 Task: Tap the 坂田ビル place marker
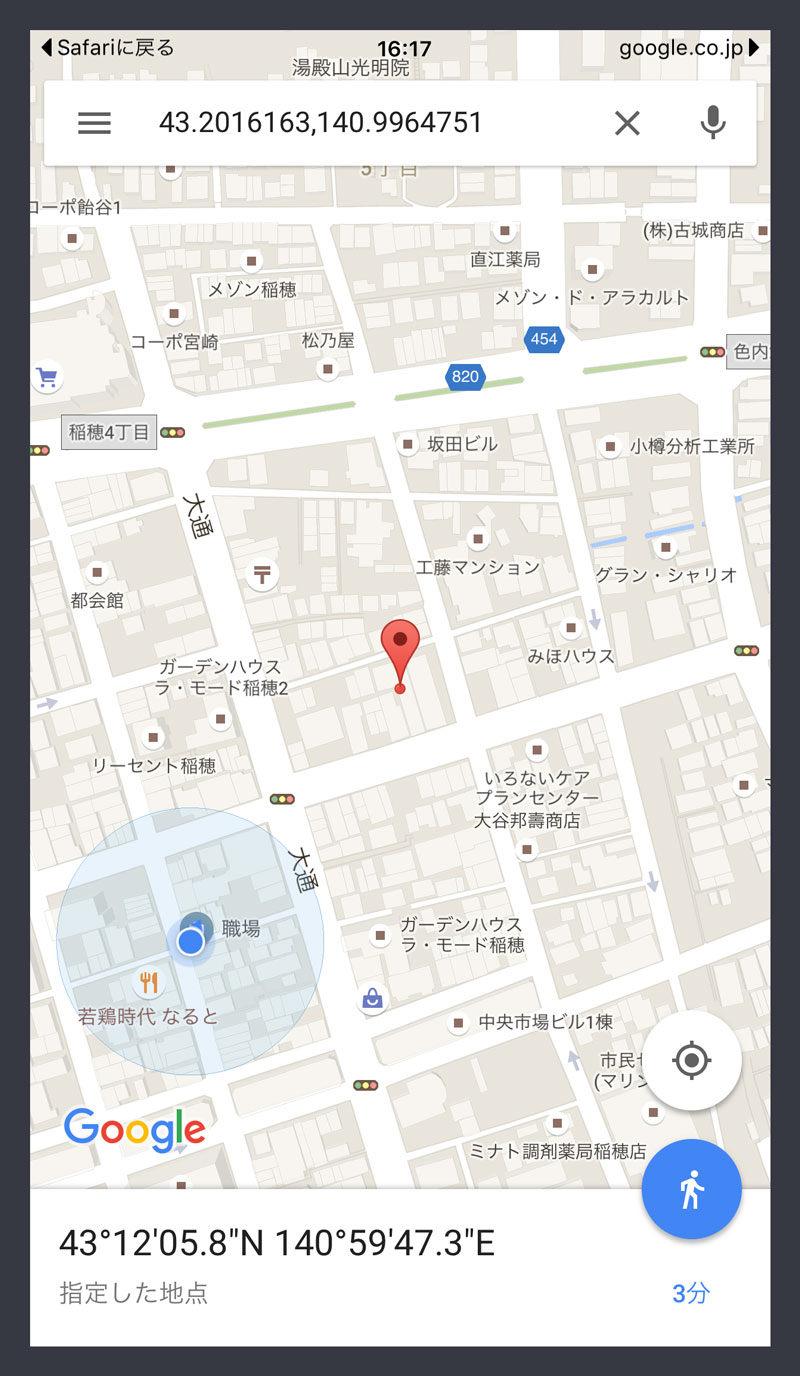pos(407,444)
